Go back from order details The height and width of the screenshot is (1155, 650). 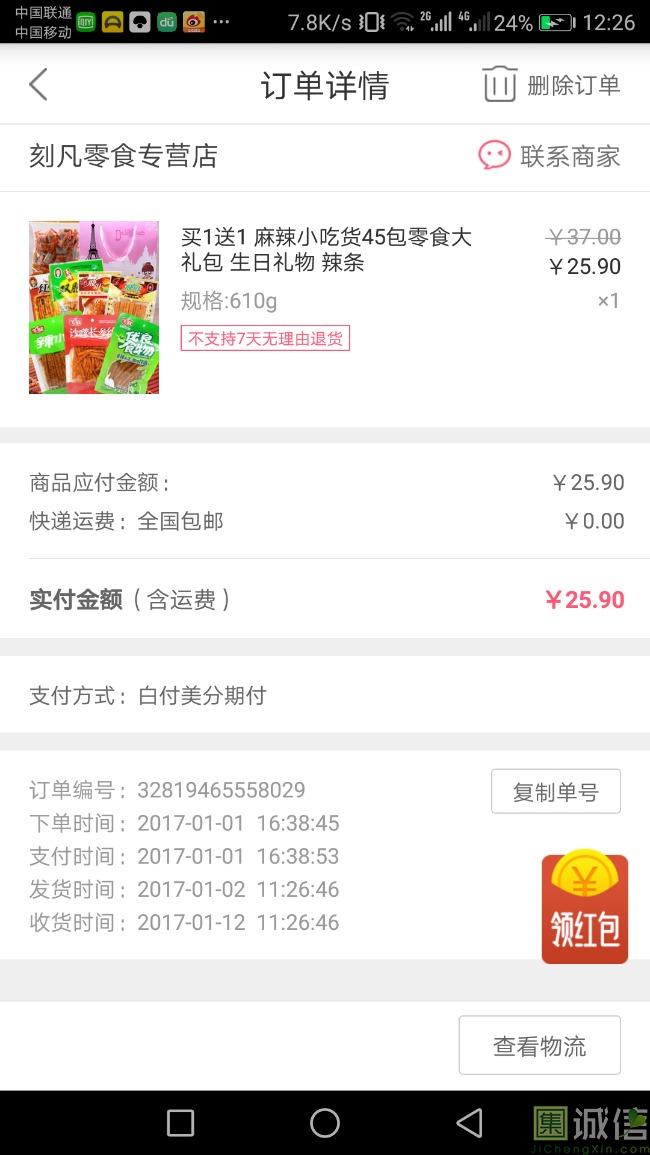pos(38,85)
